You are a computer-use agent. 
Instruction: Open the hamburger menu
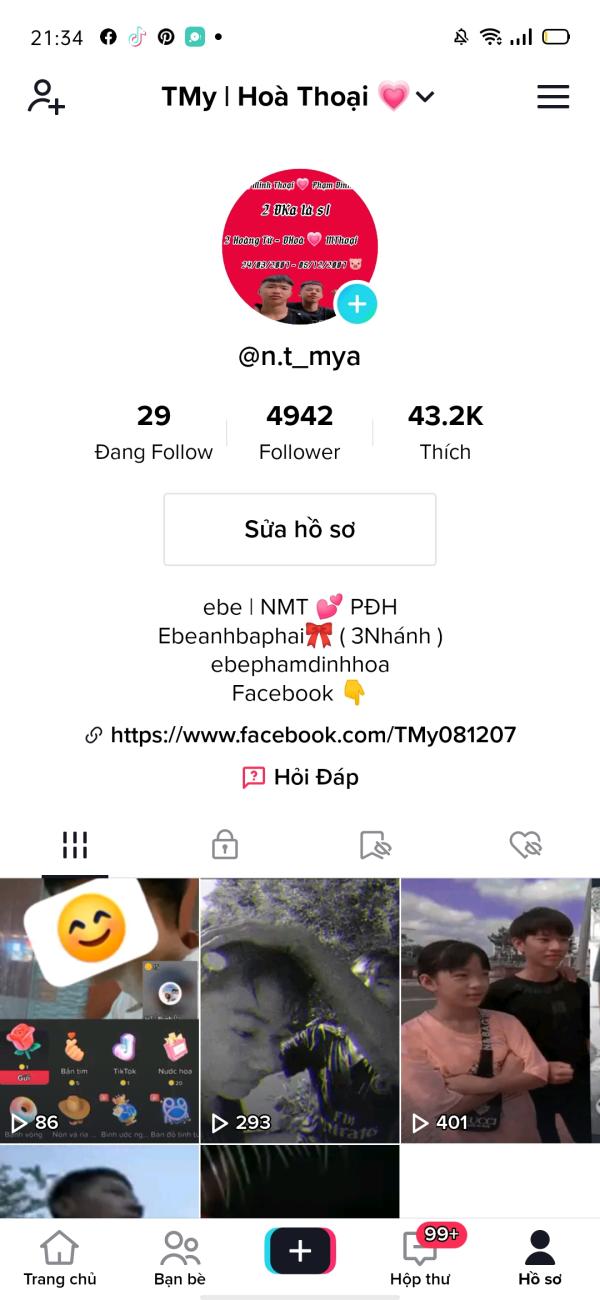[x=553, y=97]
